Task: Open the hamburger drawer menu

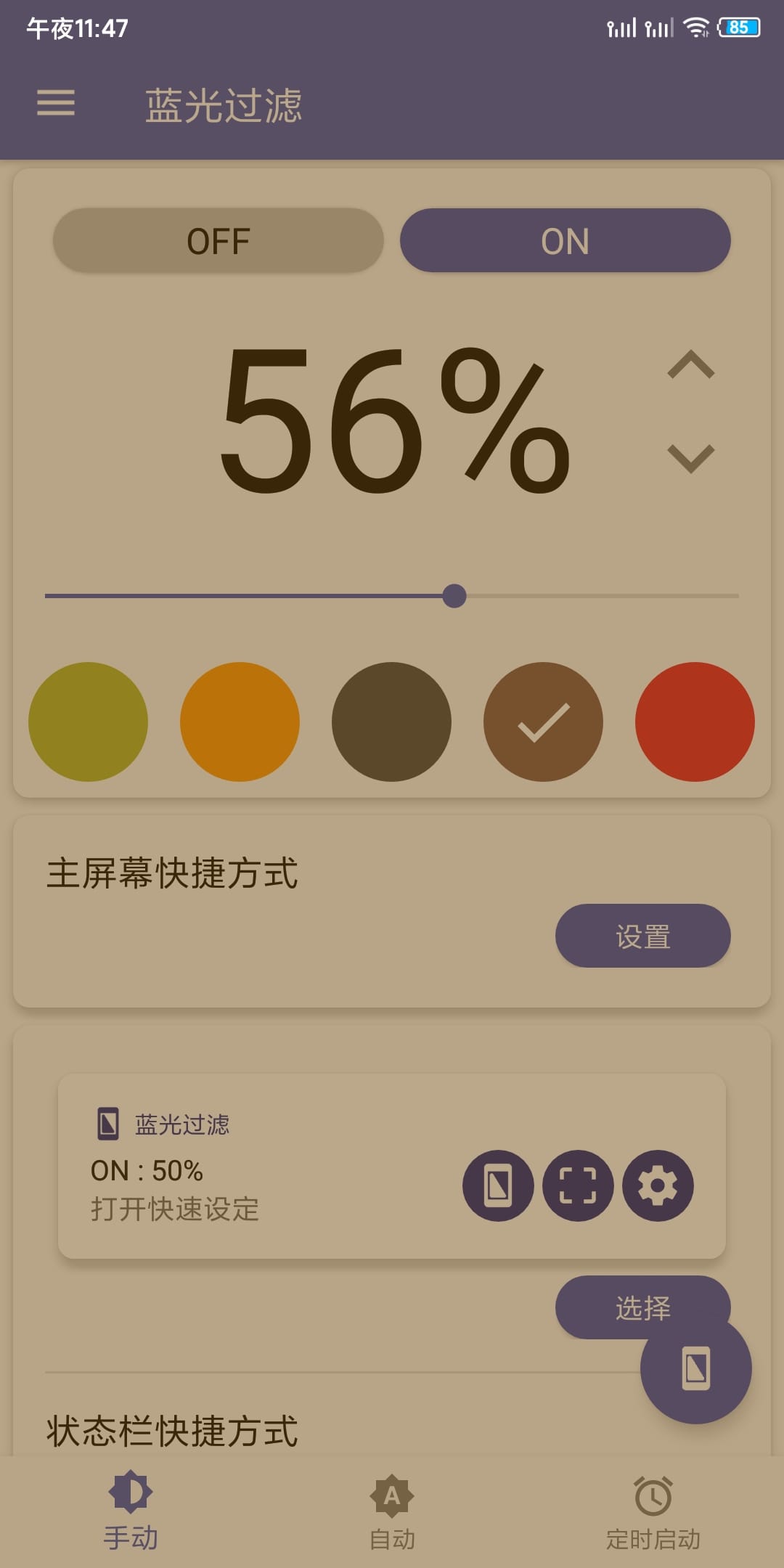Action: (56, 102)
